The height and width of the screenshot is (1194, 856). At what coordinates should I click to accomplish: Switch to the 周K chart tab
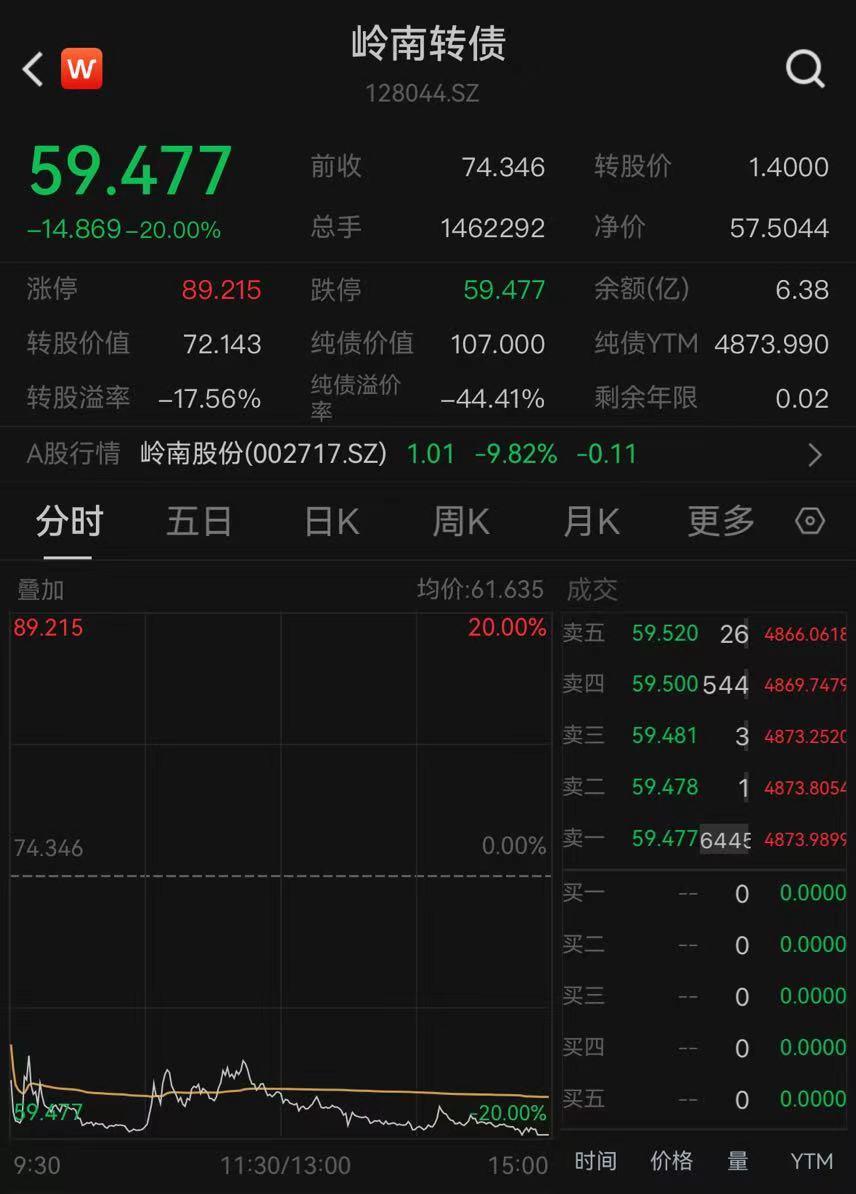pos(461,521)
